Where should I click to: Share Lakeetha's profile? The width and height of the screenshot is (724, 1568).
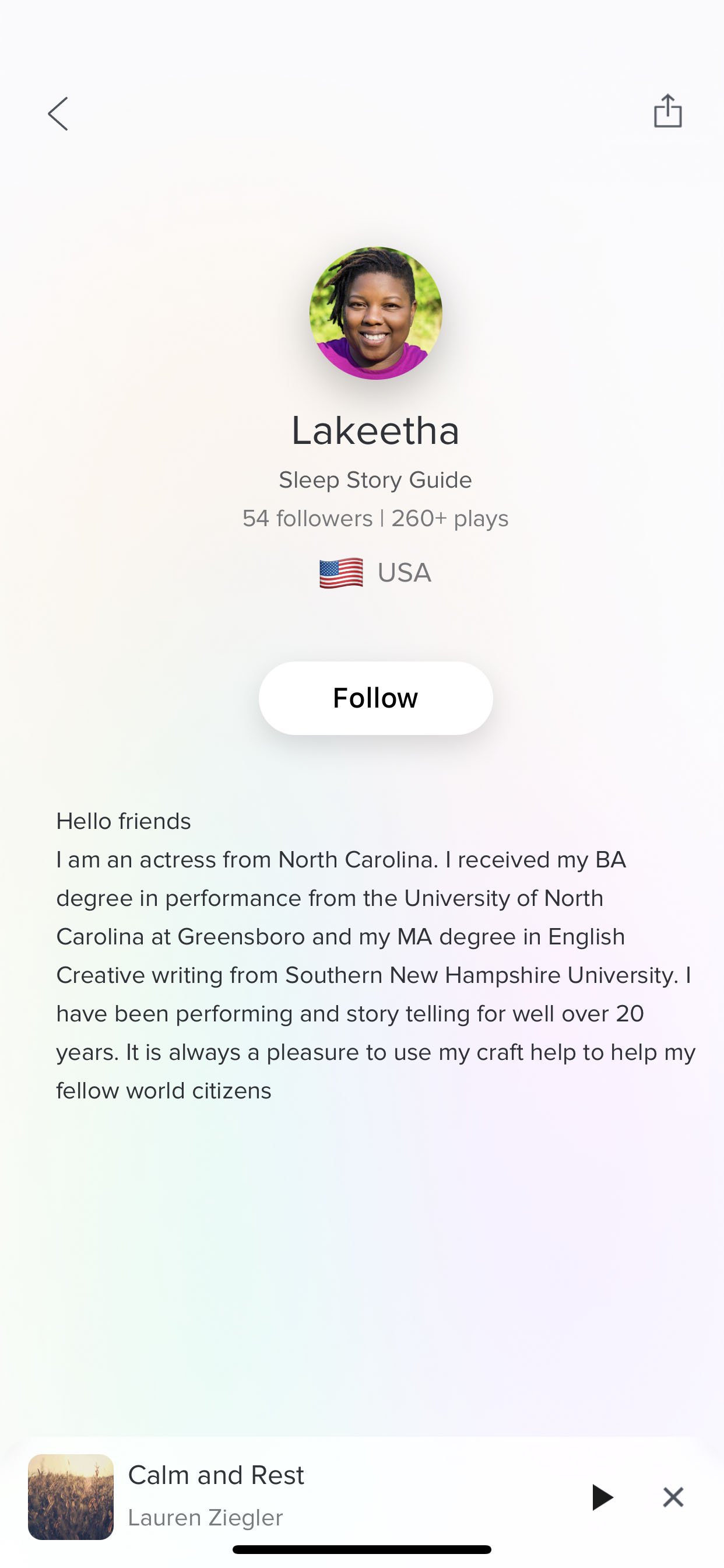[x=667, y=111]
